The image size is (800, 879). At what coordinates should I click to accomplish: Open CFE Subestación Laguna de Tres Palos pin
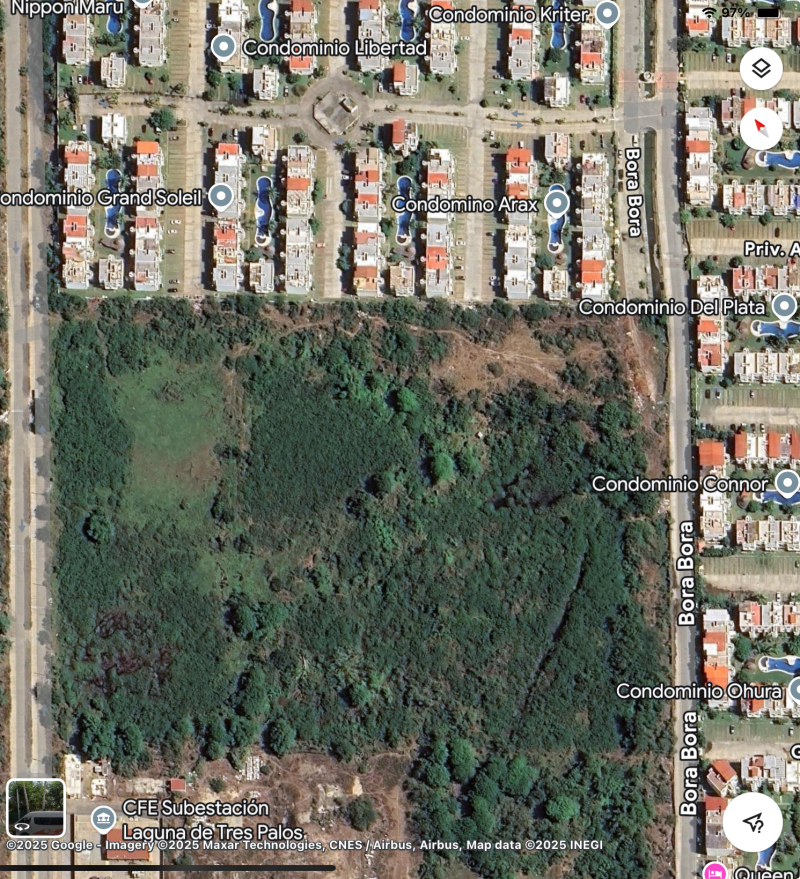[x=103, y=819]
